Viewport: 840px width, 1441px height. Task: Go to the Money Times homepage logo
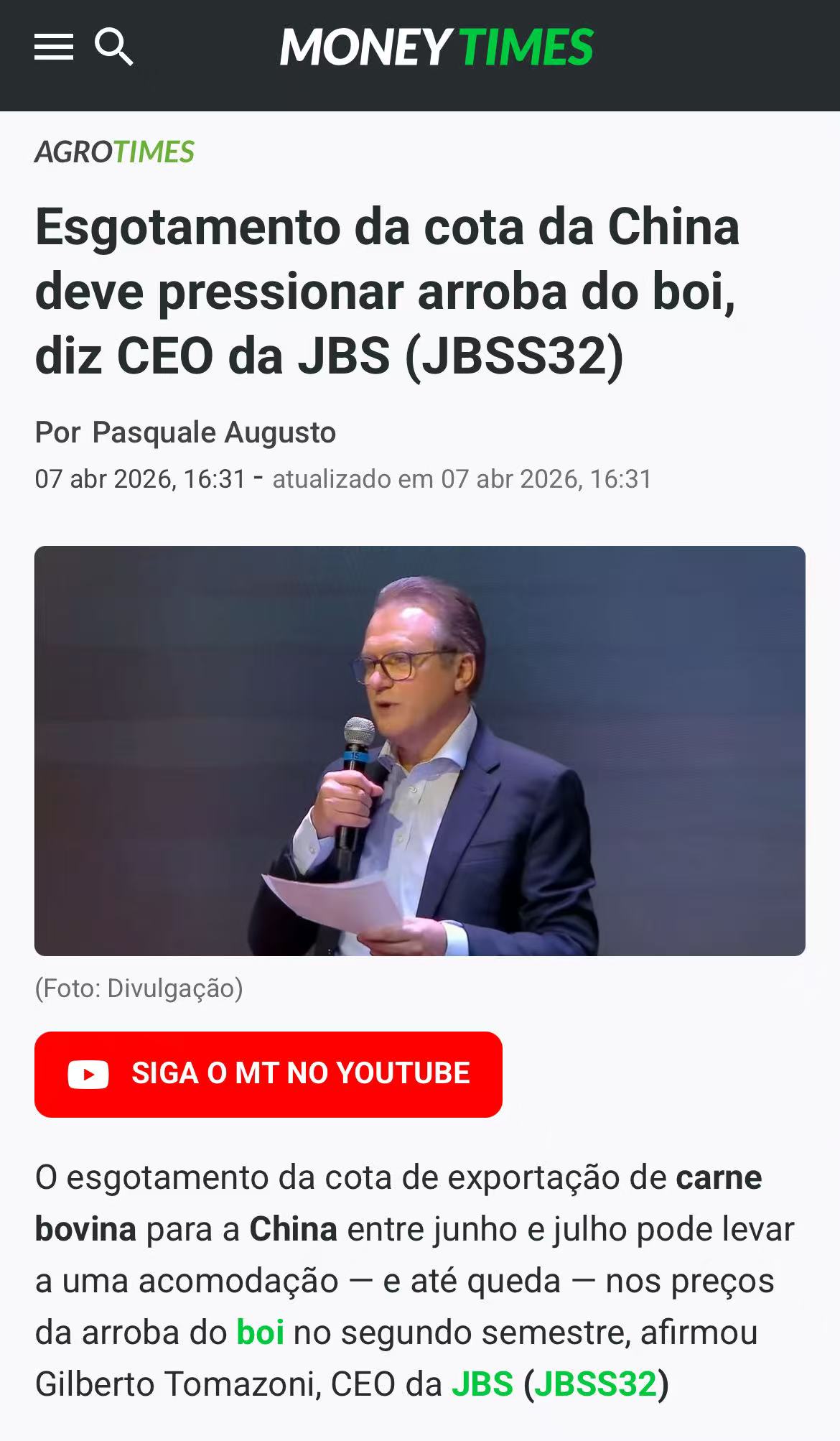437,47
